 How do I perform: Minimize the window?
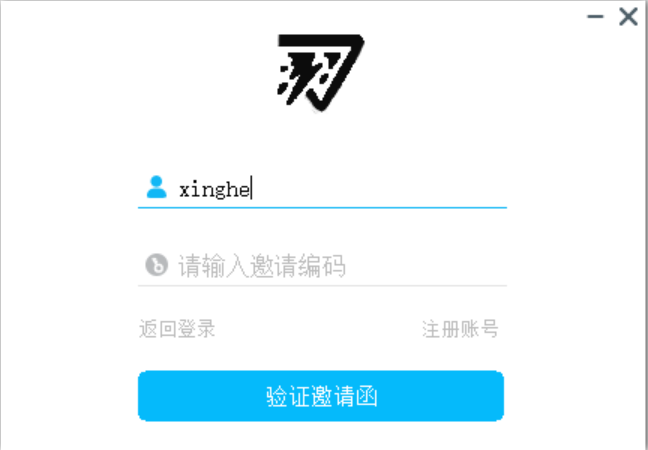click(x=596, y=17)
